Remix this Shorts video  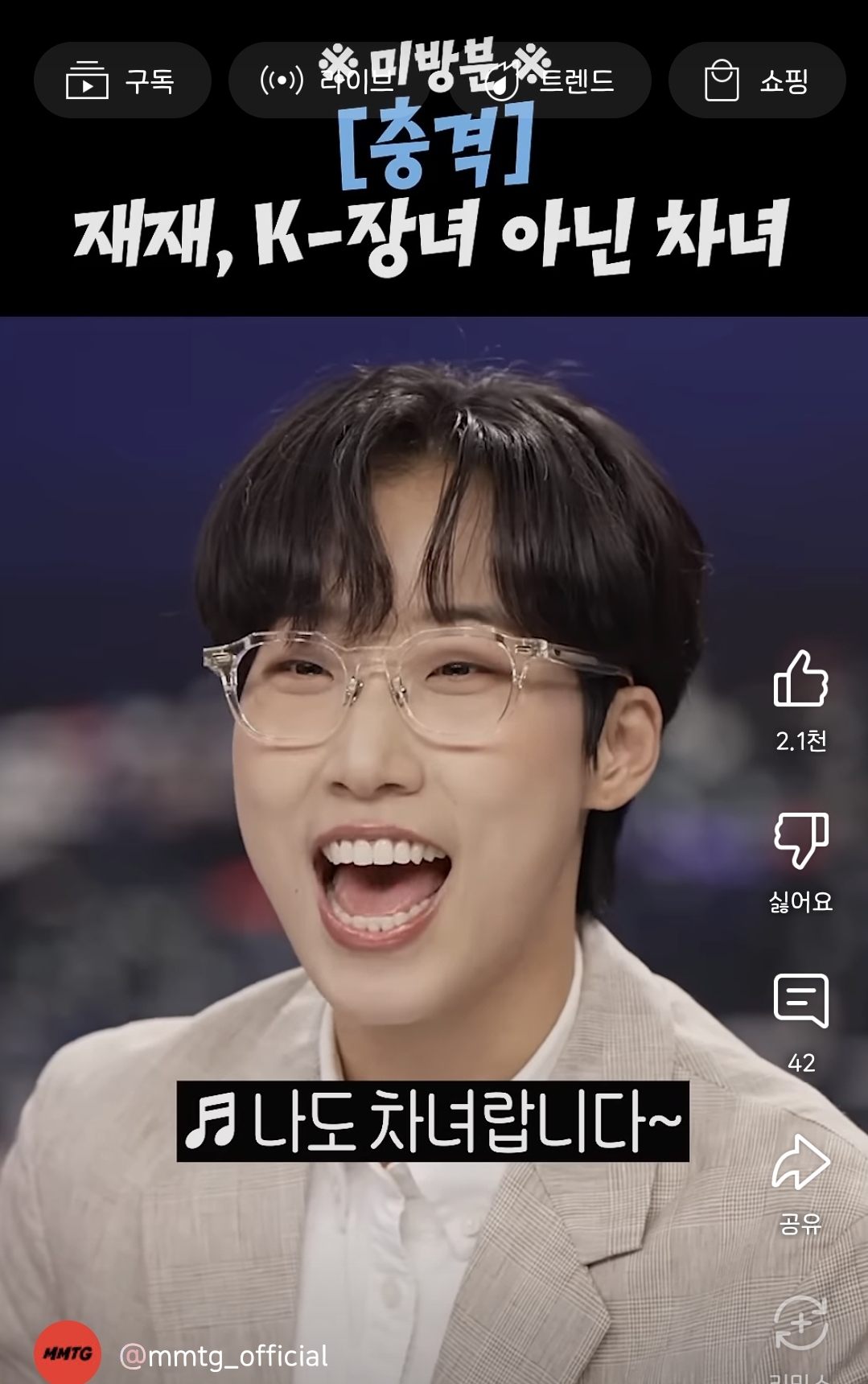click(x=800, y=1323)
